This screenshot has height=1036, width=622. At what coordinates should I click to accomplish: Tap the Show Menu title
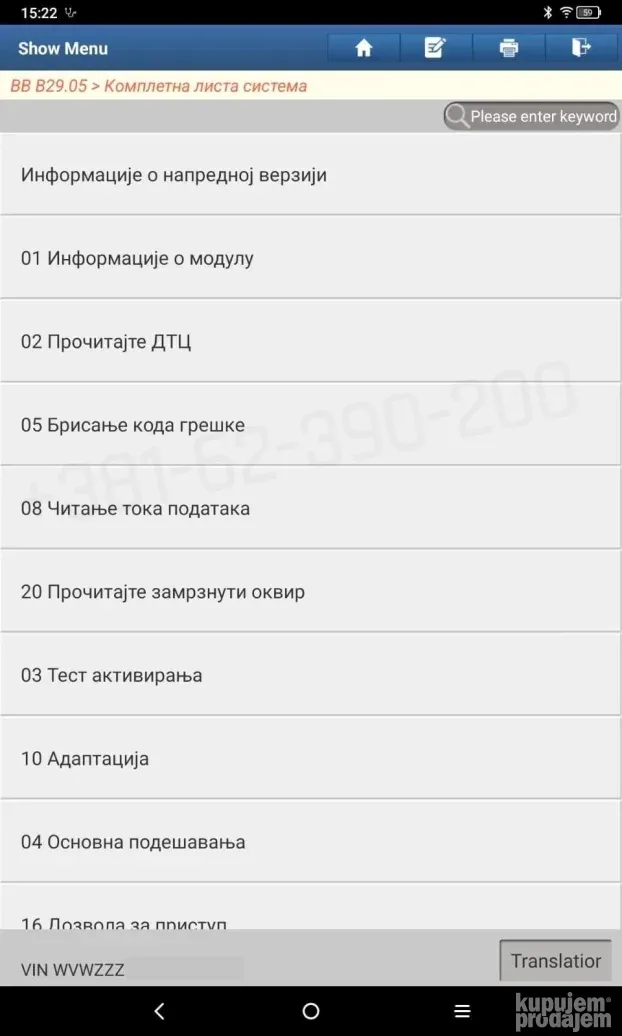(63, 48)
